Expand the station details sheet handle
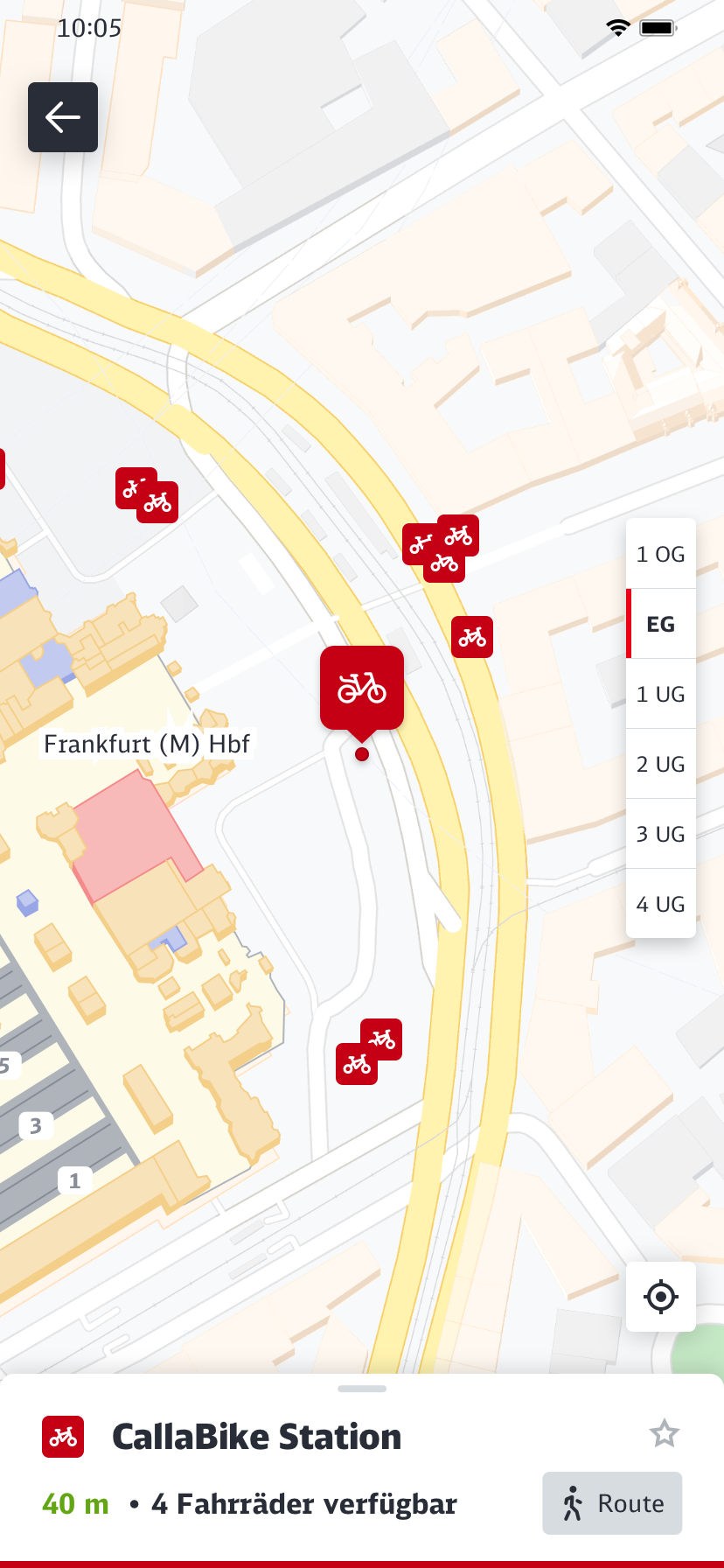The height and width of the screenshot is (1568, 724). (x=362, y=1389)
